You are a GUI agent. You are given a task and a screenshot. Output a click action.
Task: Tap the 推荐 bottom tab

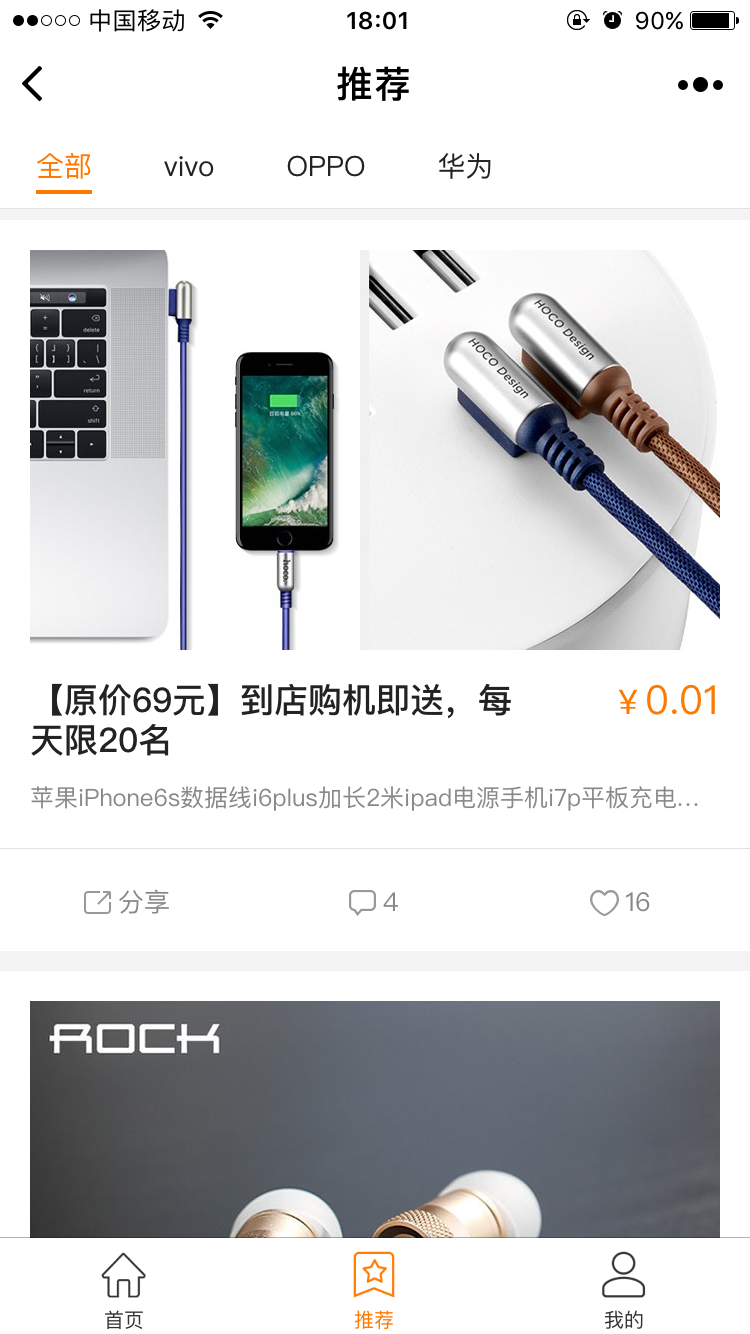coord(374,1290)
